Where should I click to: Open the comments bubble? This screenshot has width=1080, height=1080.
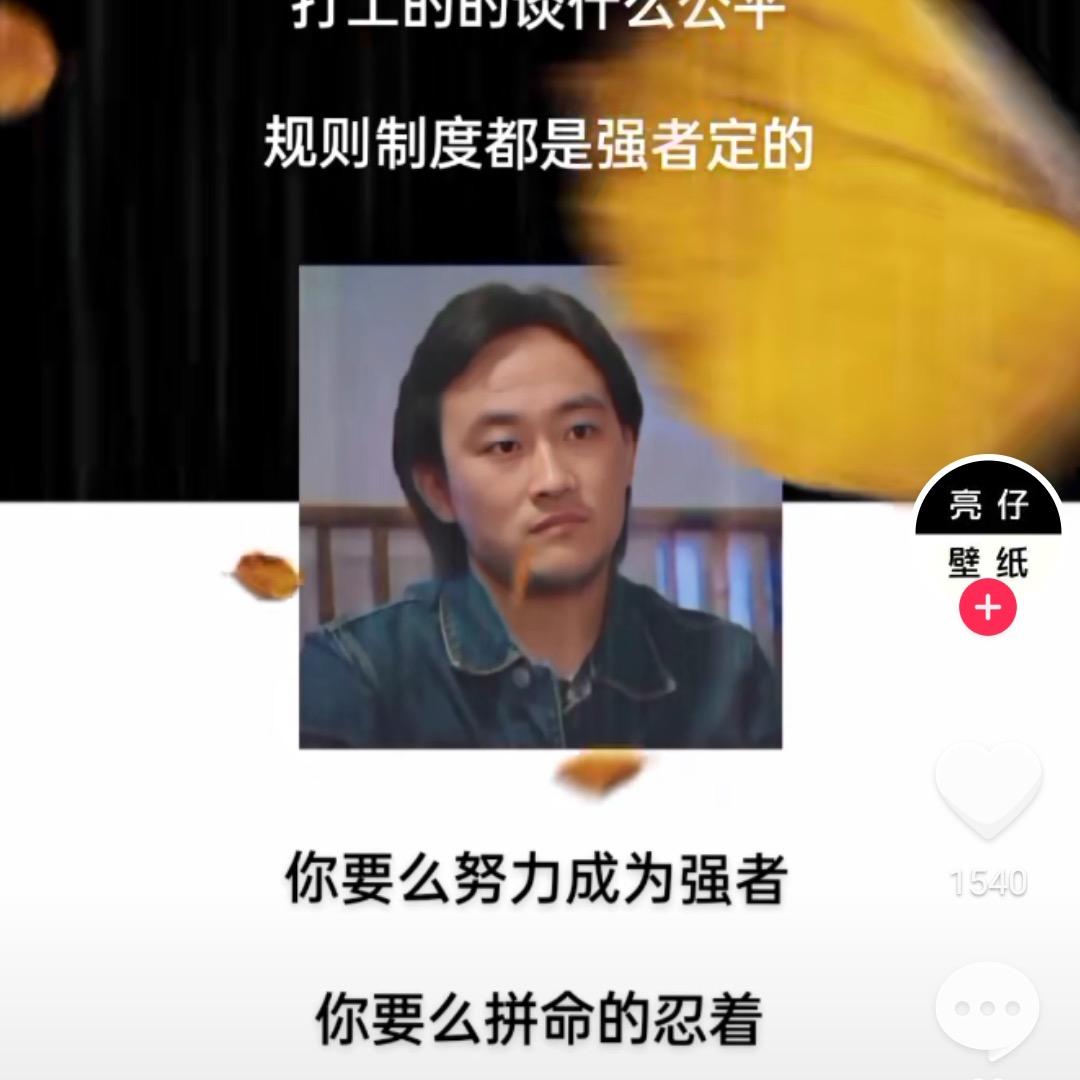tap(988, 1010)
